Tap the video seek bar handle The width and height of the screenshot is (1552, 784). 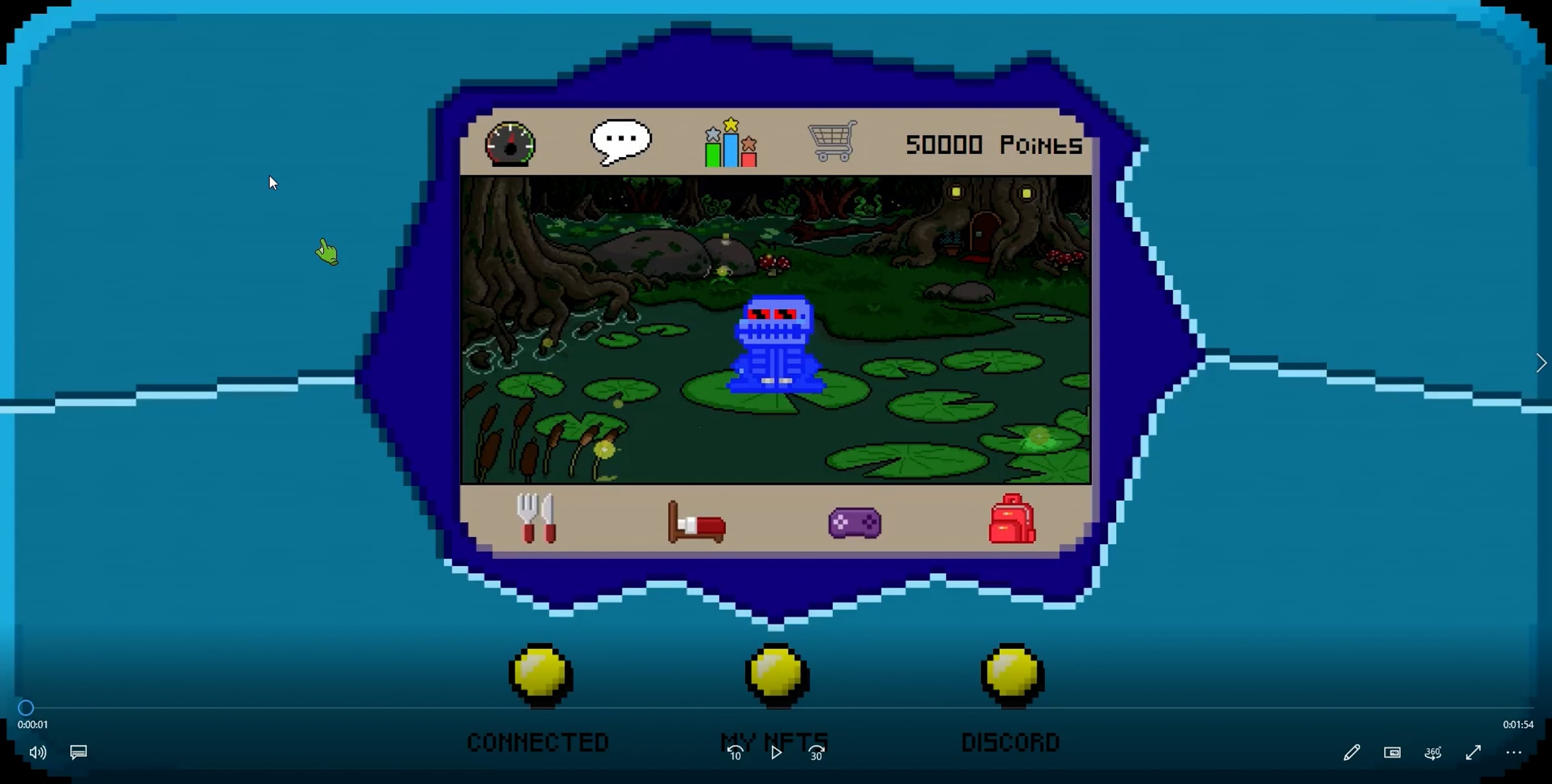click(x=26, y=708)
